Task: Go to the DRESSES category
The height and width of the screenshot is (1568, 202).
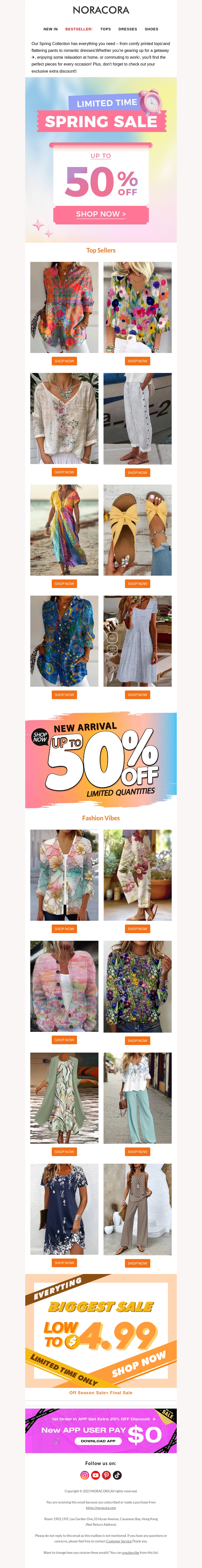Action: coord(128,29)
